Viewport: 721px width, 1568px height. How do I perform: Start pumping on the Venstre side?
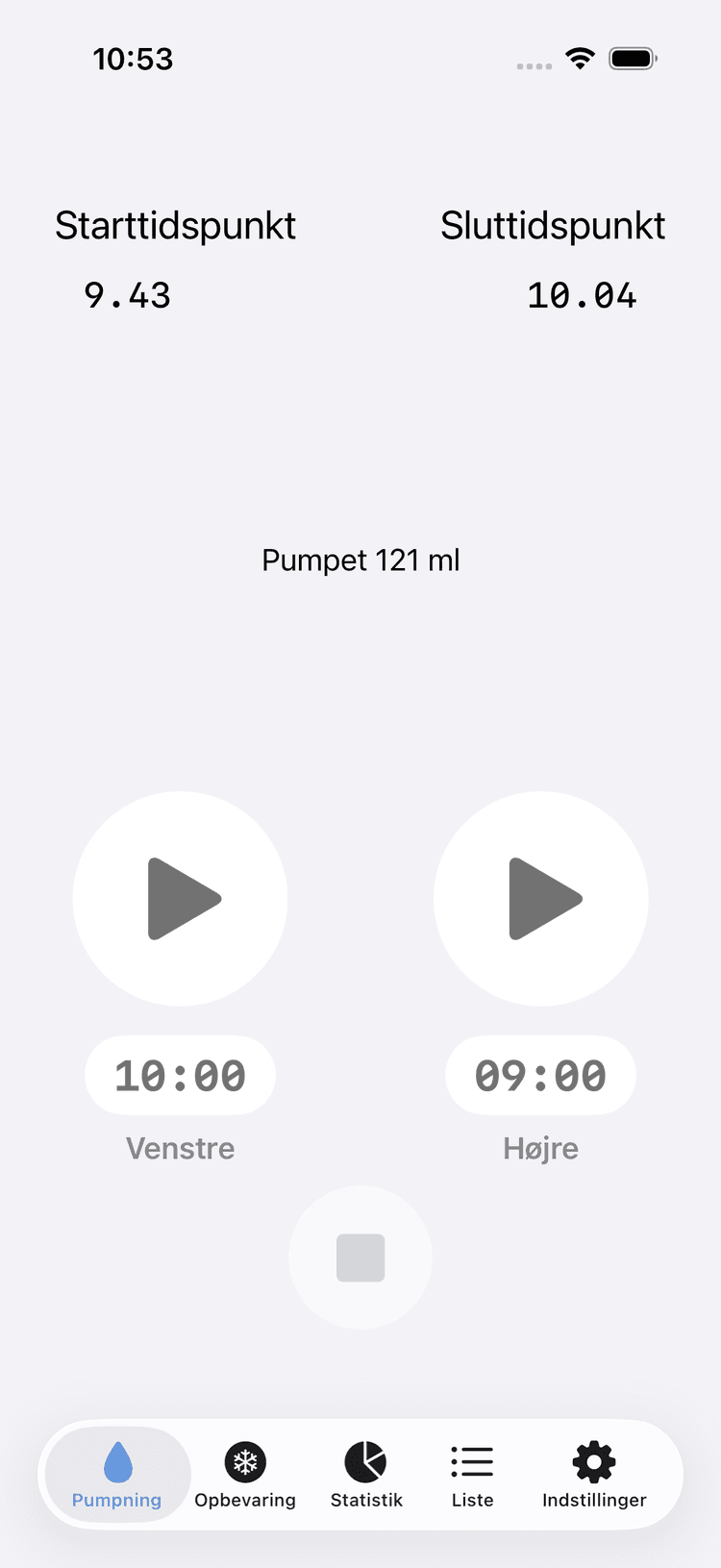[180, 898]
